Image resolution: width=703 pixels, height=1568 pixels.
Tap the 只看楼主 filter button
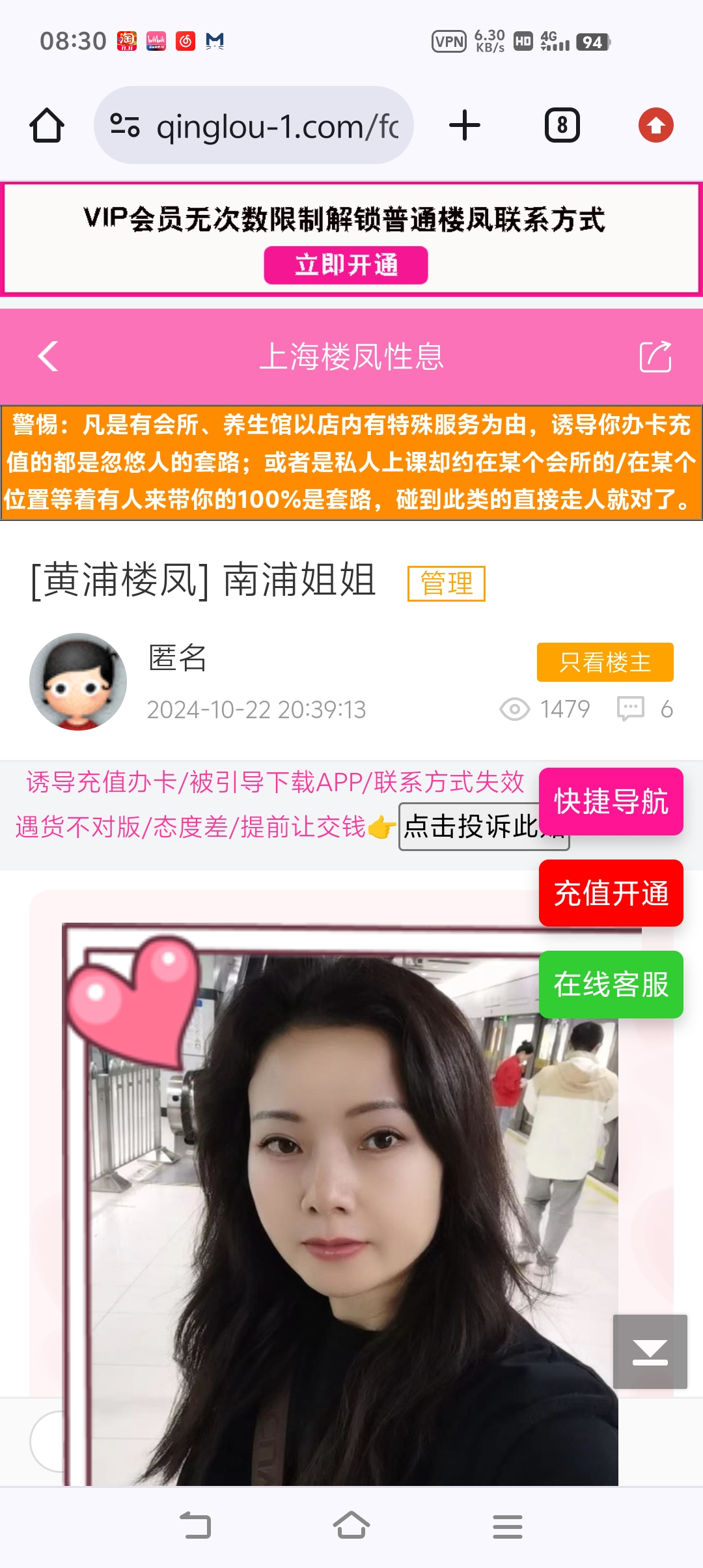pos(605,662)
